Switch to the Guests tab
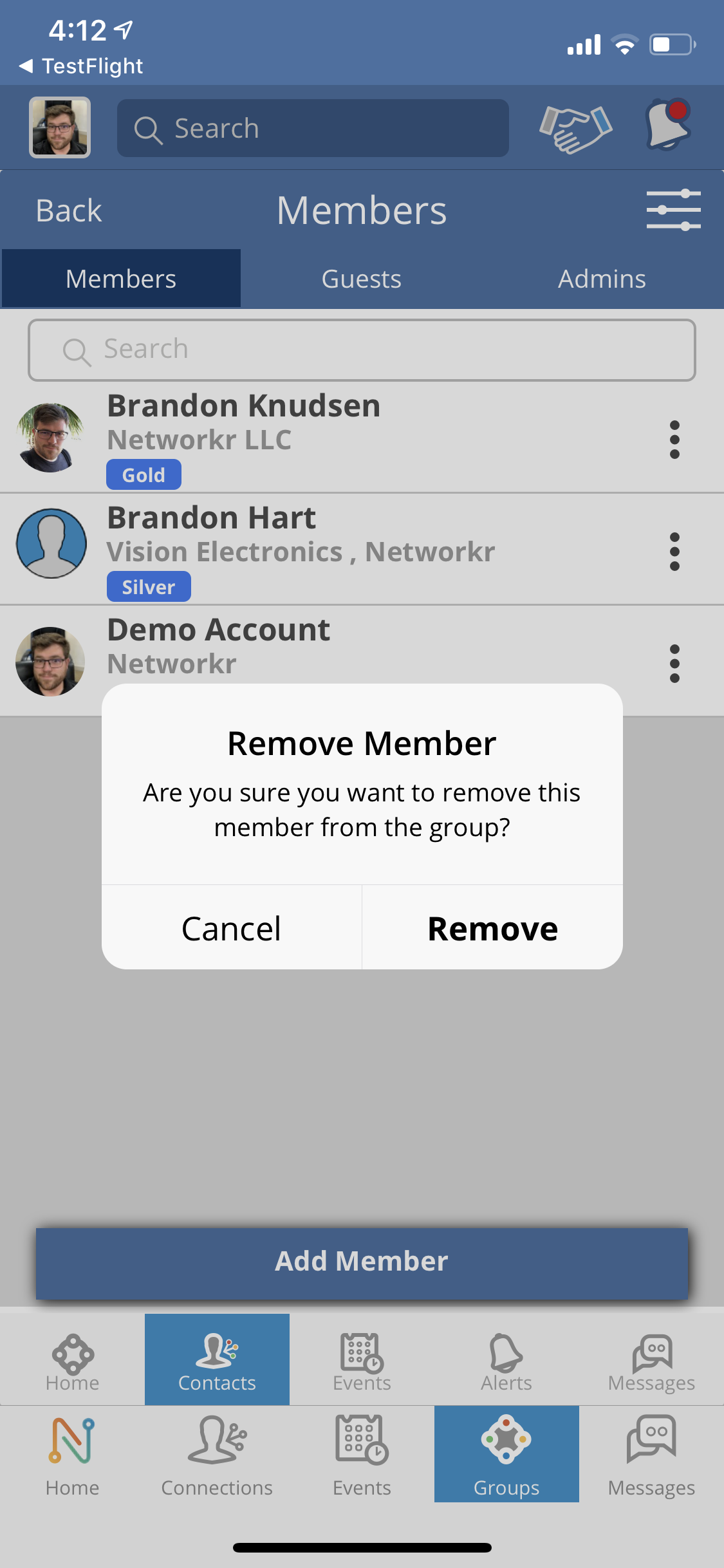This screenshot has width=724, height=1568. [x=362, y=279]
